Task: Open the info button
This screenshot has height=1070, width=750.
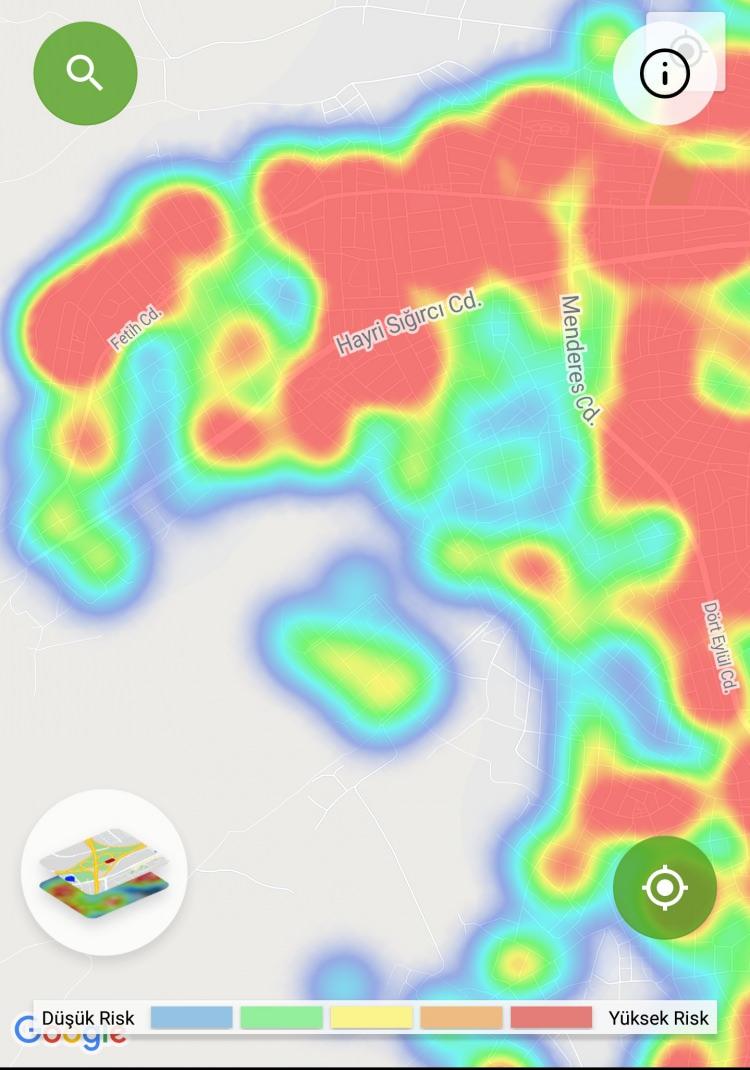Action: click(665, 73)
